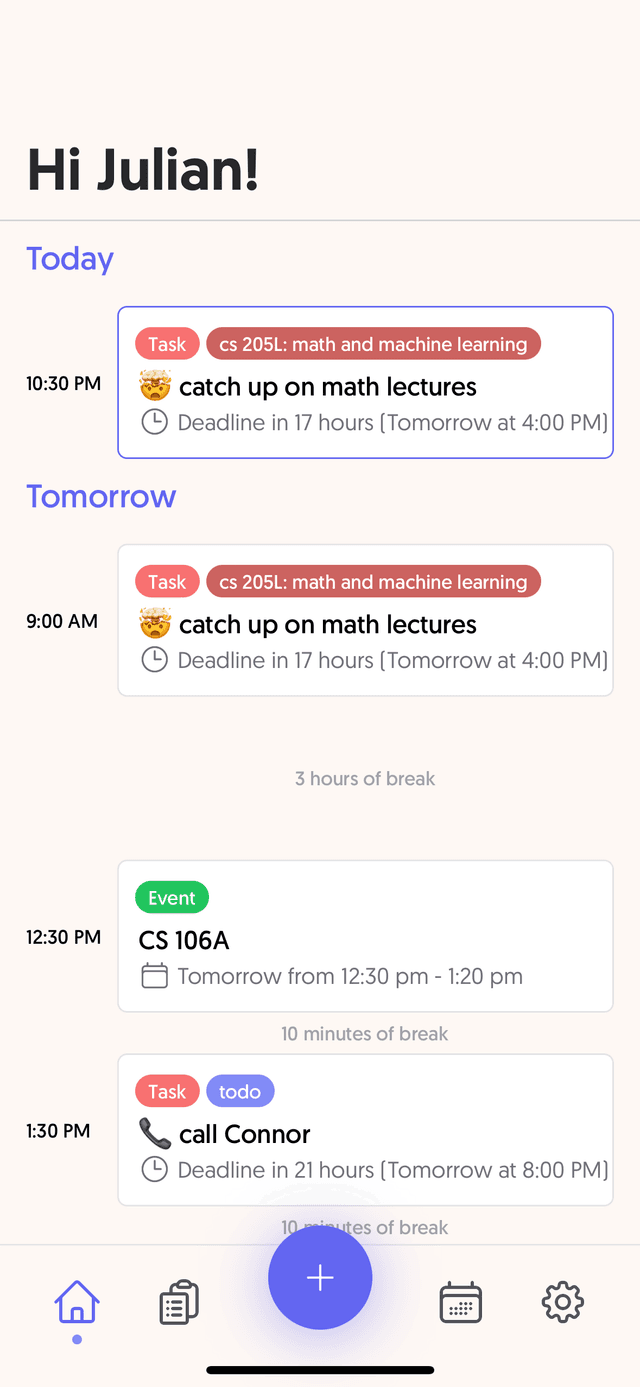Open the CS 106A event card
Screen dimensions: 640x1387
(x=365, y=937)
